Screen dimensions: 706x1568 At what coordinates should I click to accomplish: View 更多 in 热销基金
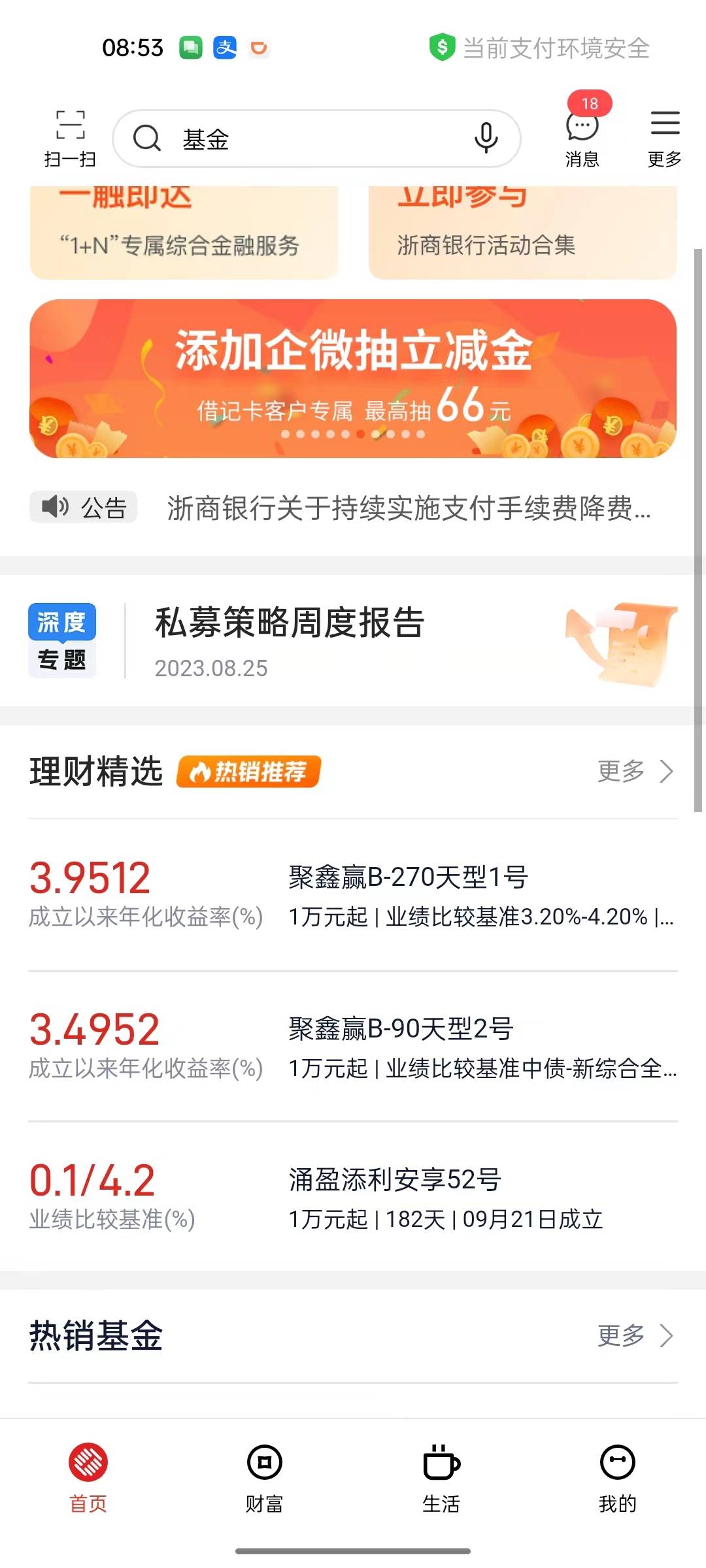[635, 1335]
